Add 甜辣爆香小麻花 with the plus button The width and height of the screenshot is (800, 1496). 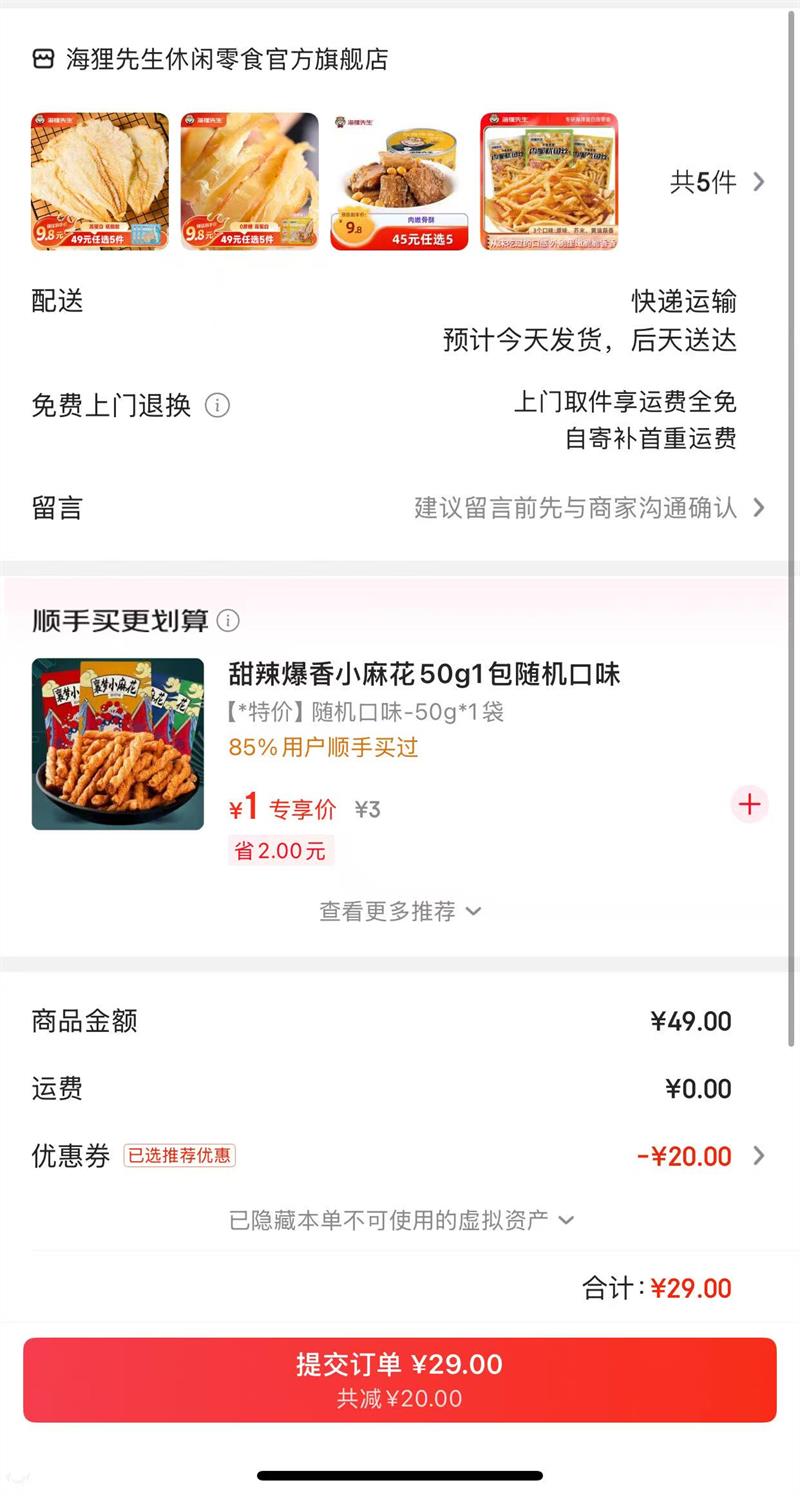click(x=749, y=804)
